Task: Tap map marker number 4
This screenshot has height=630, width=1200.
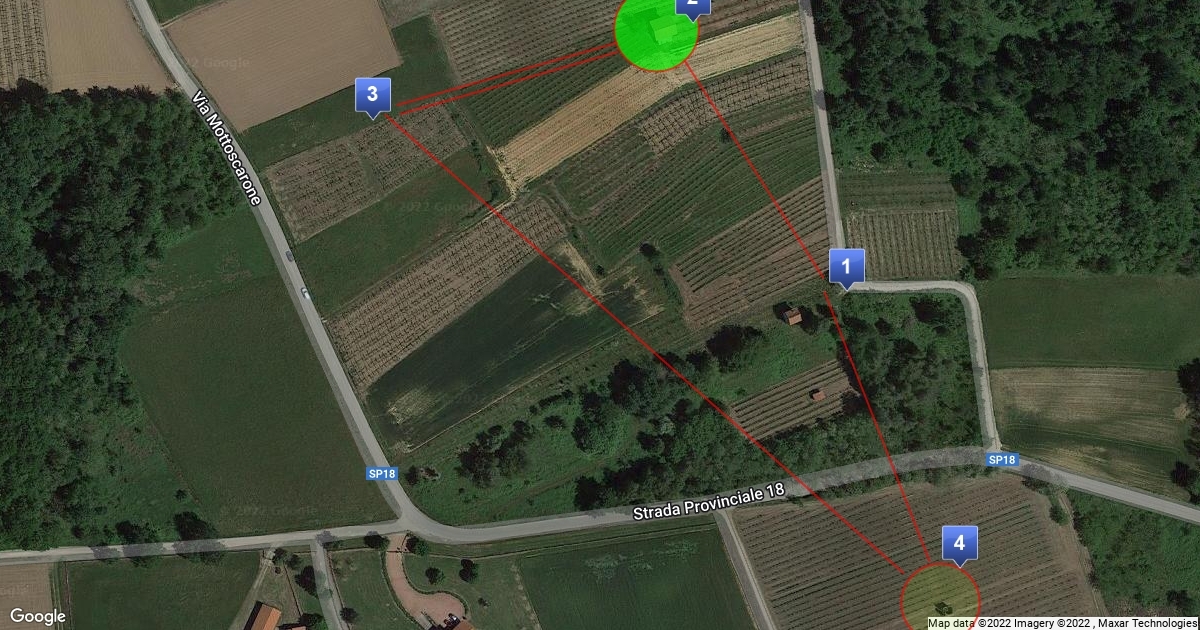Action: pos(959,543)
